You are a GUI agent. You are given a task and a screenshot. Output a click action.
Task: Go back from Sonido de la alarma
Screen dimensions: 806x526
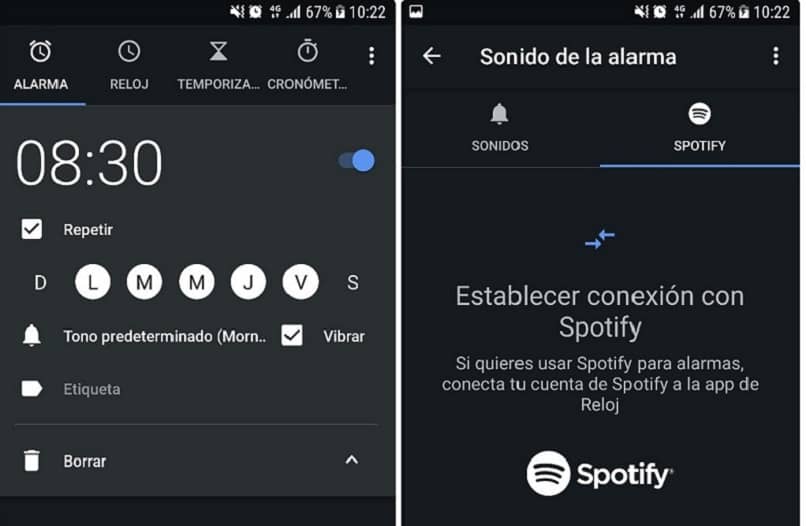point(432,56)
